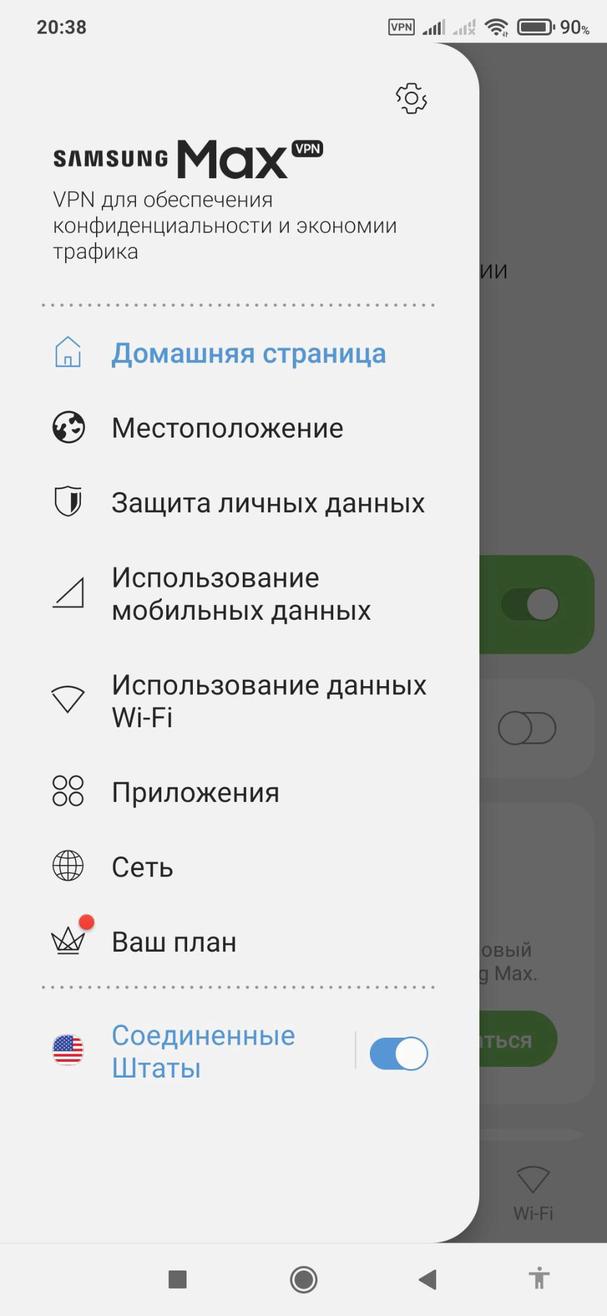
Task: Open settings via the gear icon
Action: [411, 97]
